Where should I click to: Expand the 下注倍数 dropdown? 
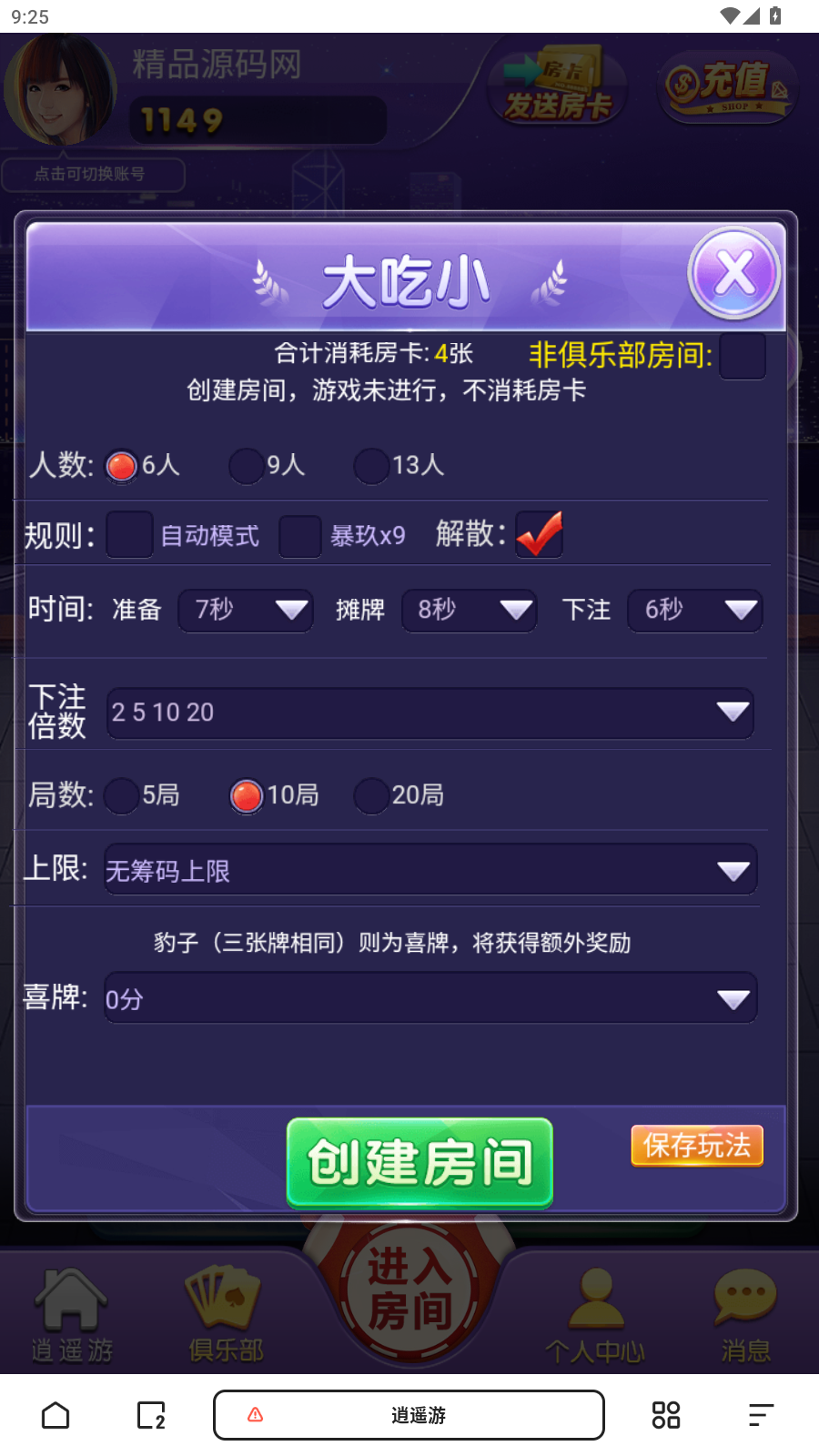[x=430, y=713]
